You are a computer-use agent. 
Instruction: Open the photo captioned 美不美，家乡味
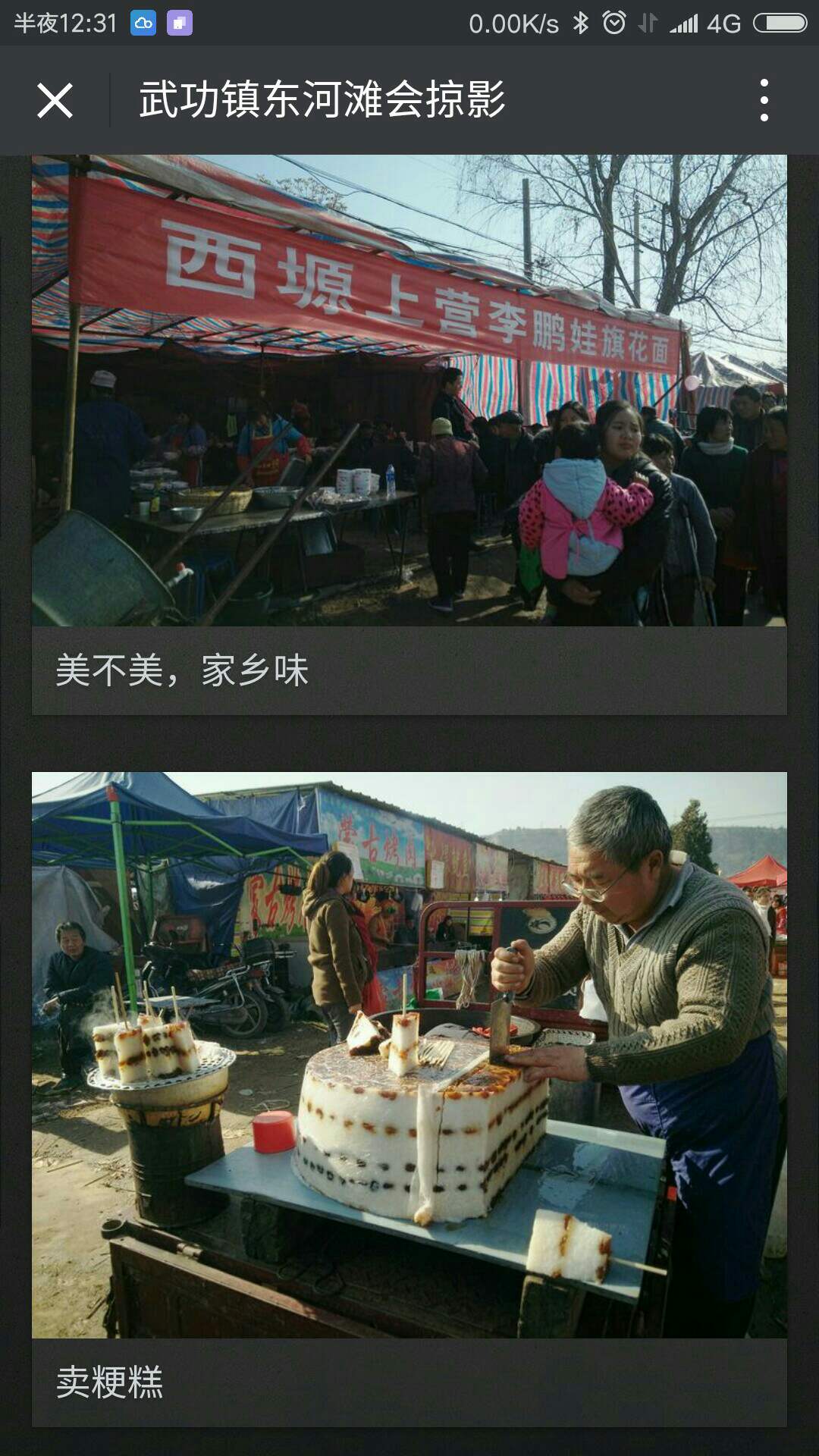[x=409, y=391]
